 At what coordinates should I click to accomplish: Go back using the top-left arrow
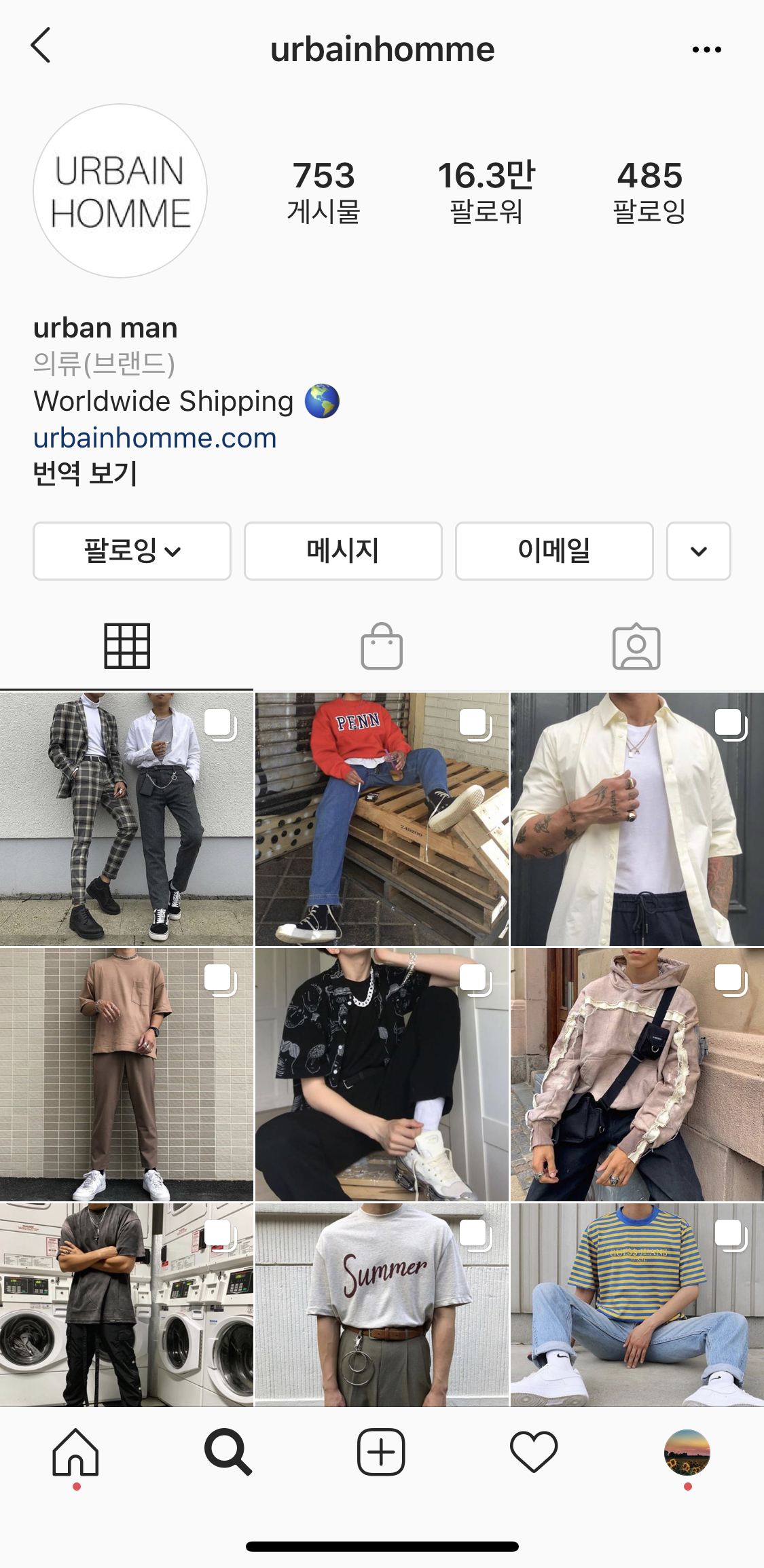pyautogui.click(x=41, y=45)
